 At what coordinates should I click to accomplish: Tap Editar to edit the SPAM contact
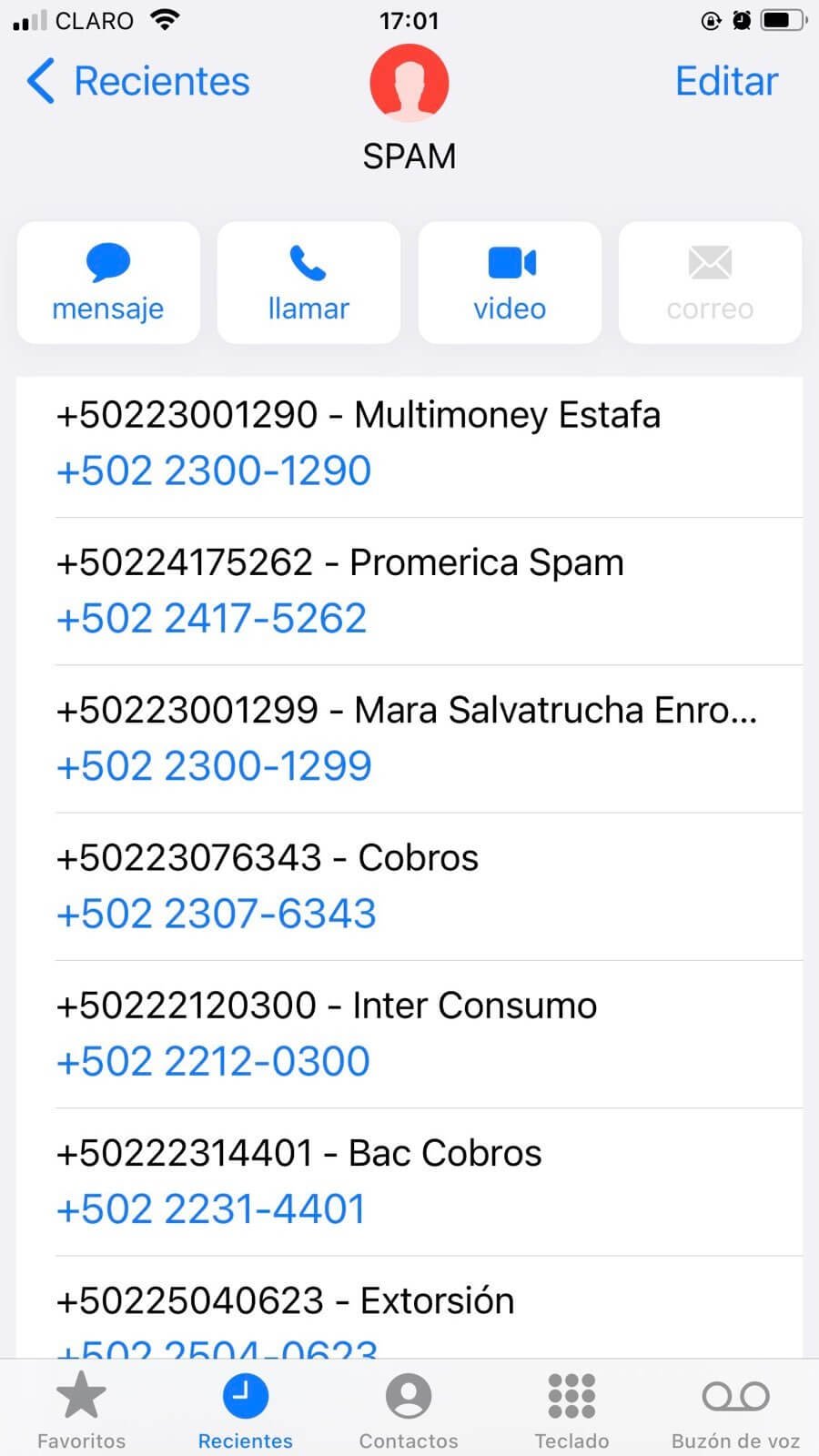(726, 82)
